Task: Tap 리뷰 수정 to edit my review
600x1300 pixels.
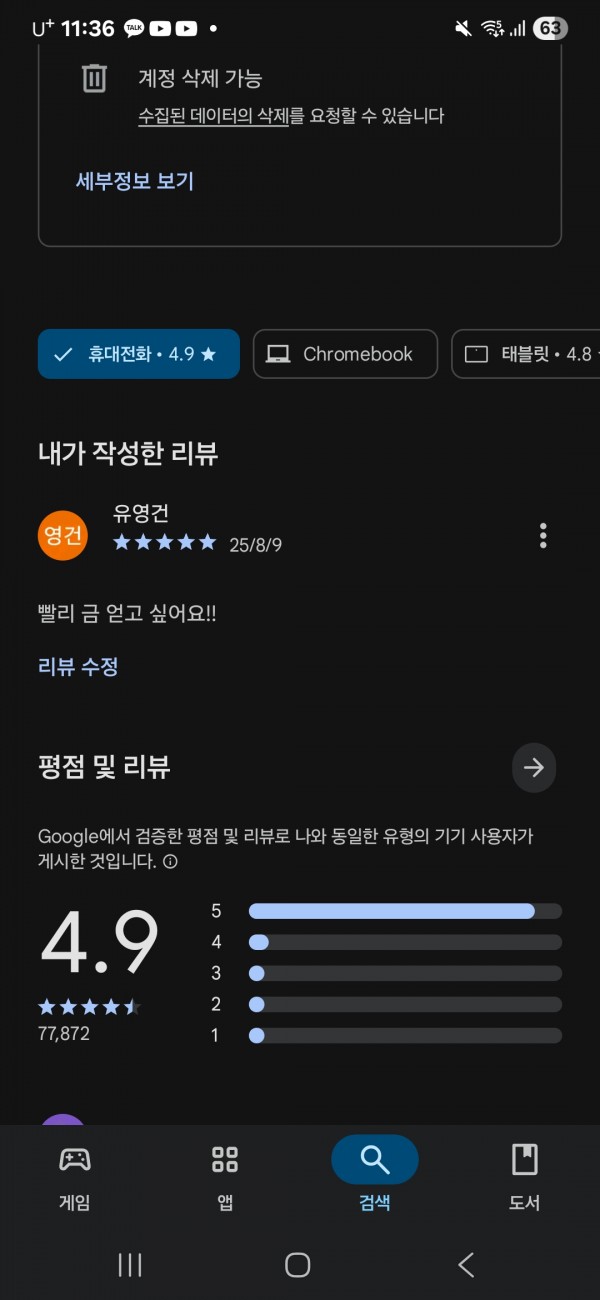Action: coord(78,666)
